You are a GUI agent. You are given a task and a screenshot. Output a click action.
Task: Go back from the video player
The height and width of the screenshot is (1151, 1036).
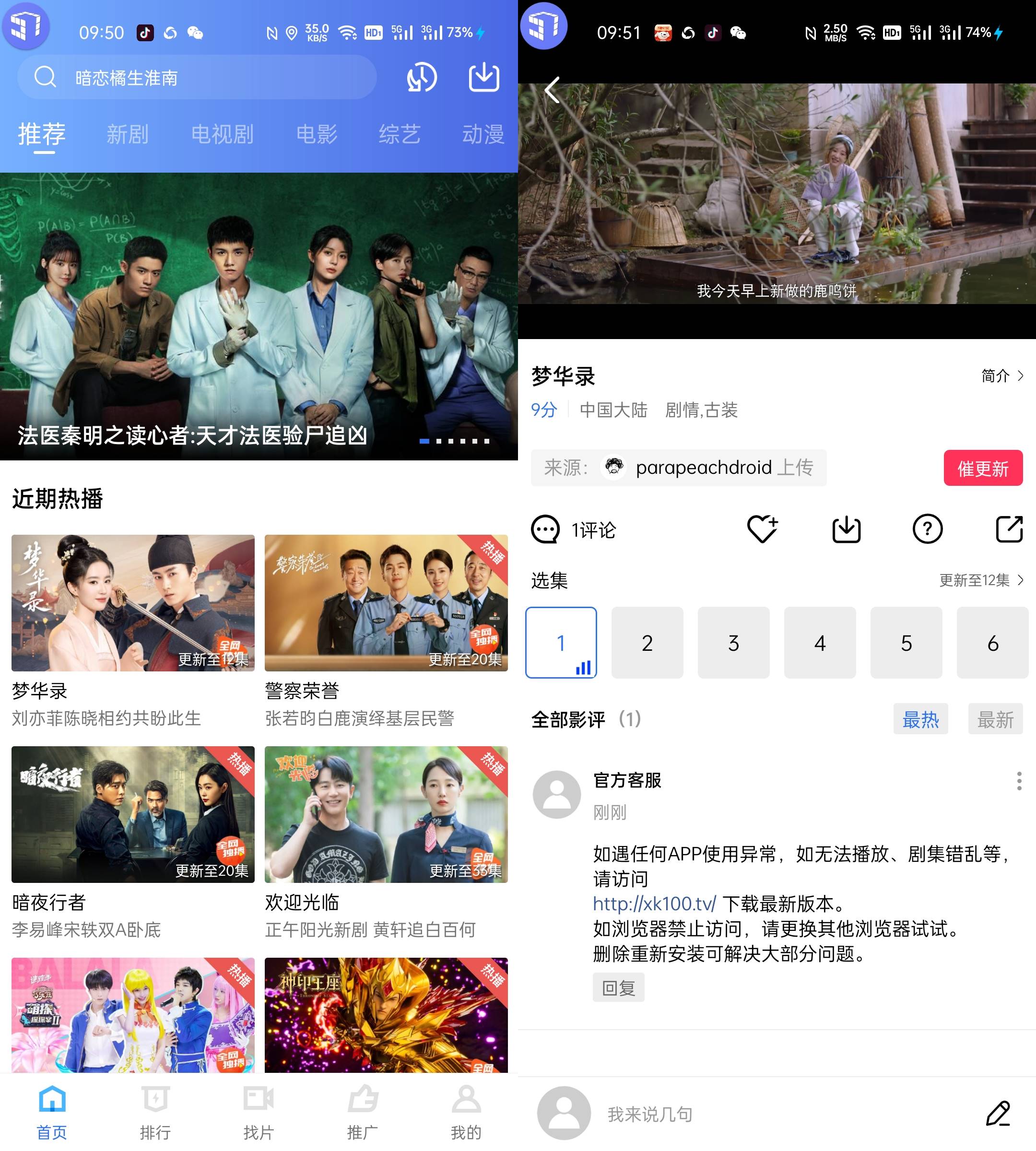(552, 90)
